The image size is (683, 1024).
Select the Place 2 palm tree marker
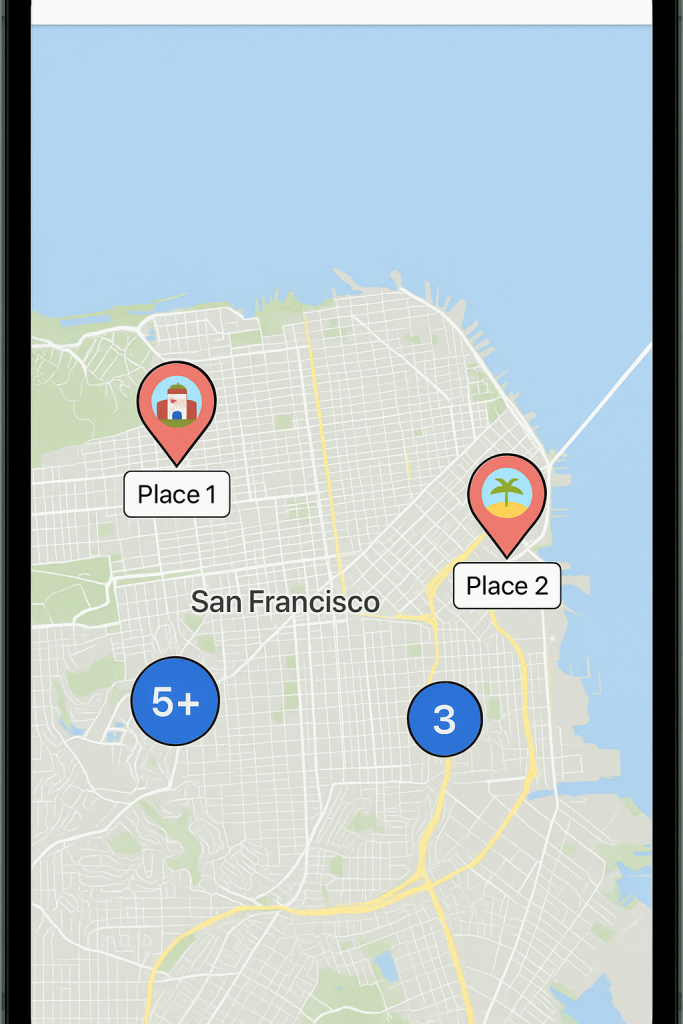(x=507, y=495)
